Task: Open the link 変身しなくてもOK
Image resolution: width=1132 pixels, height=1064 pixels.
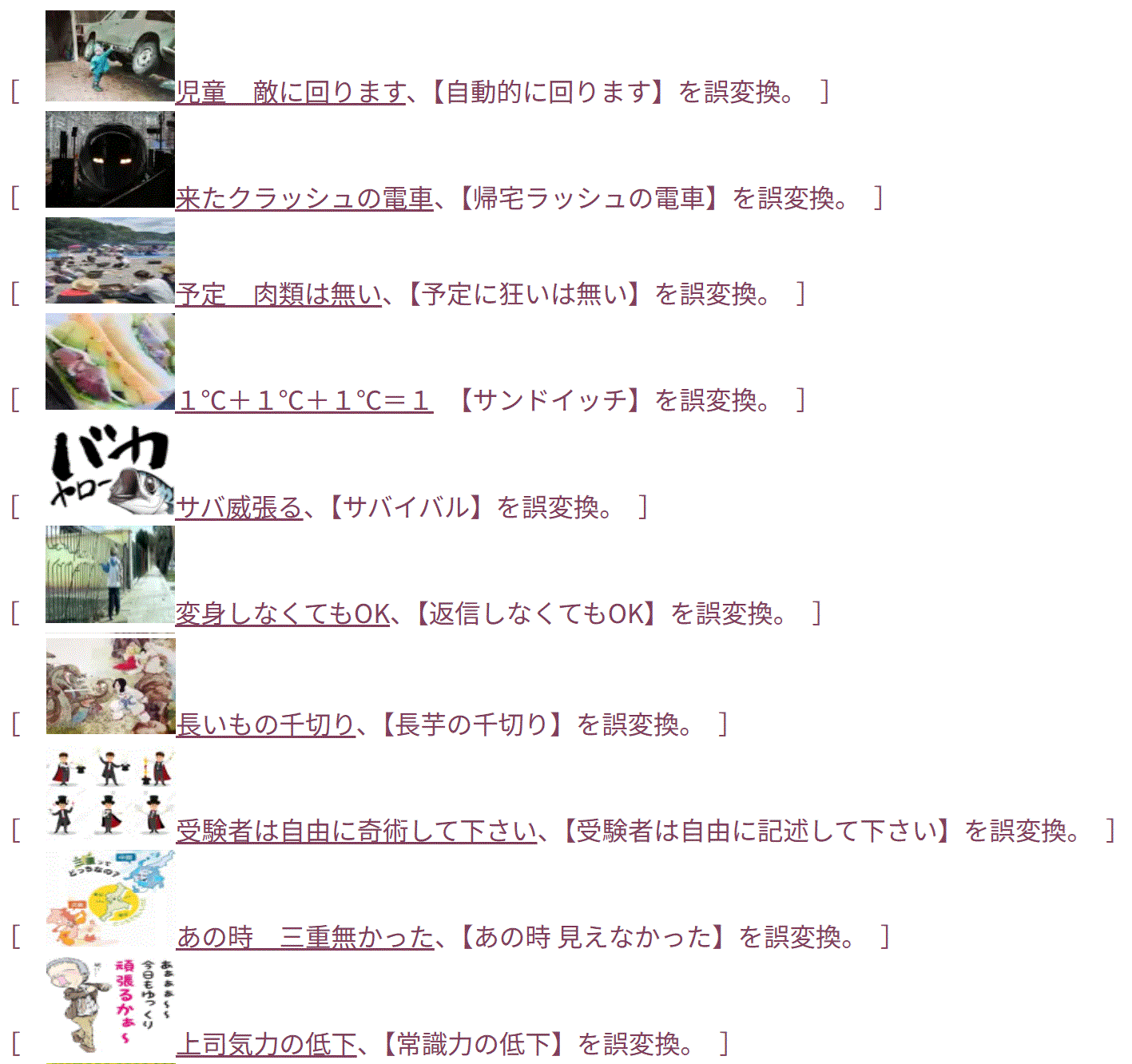Action: (x=282, y=613)
